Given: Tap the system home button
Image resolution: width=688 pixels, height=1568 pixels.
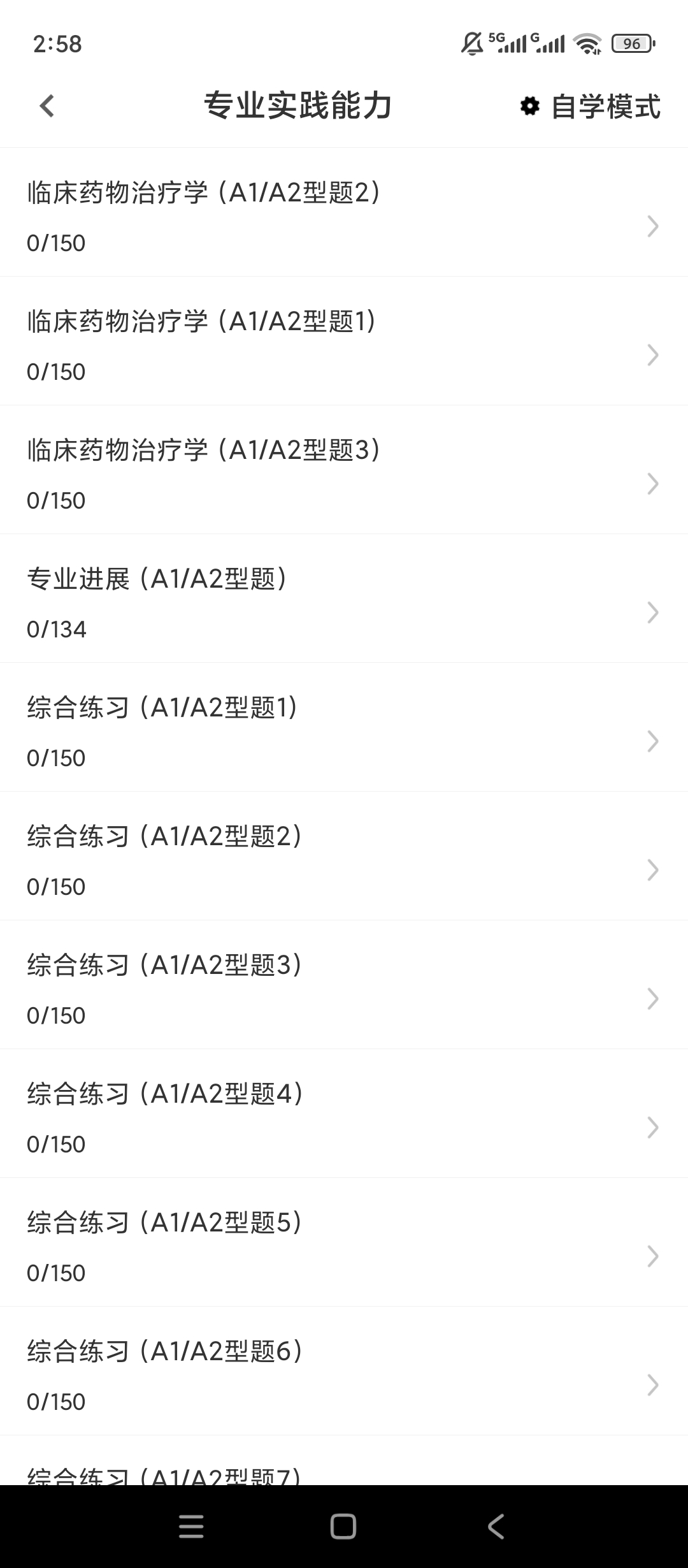Looking at the screenshot, I should (343, 1527).
